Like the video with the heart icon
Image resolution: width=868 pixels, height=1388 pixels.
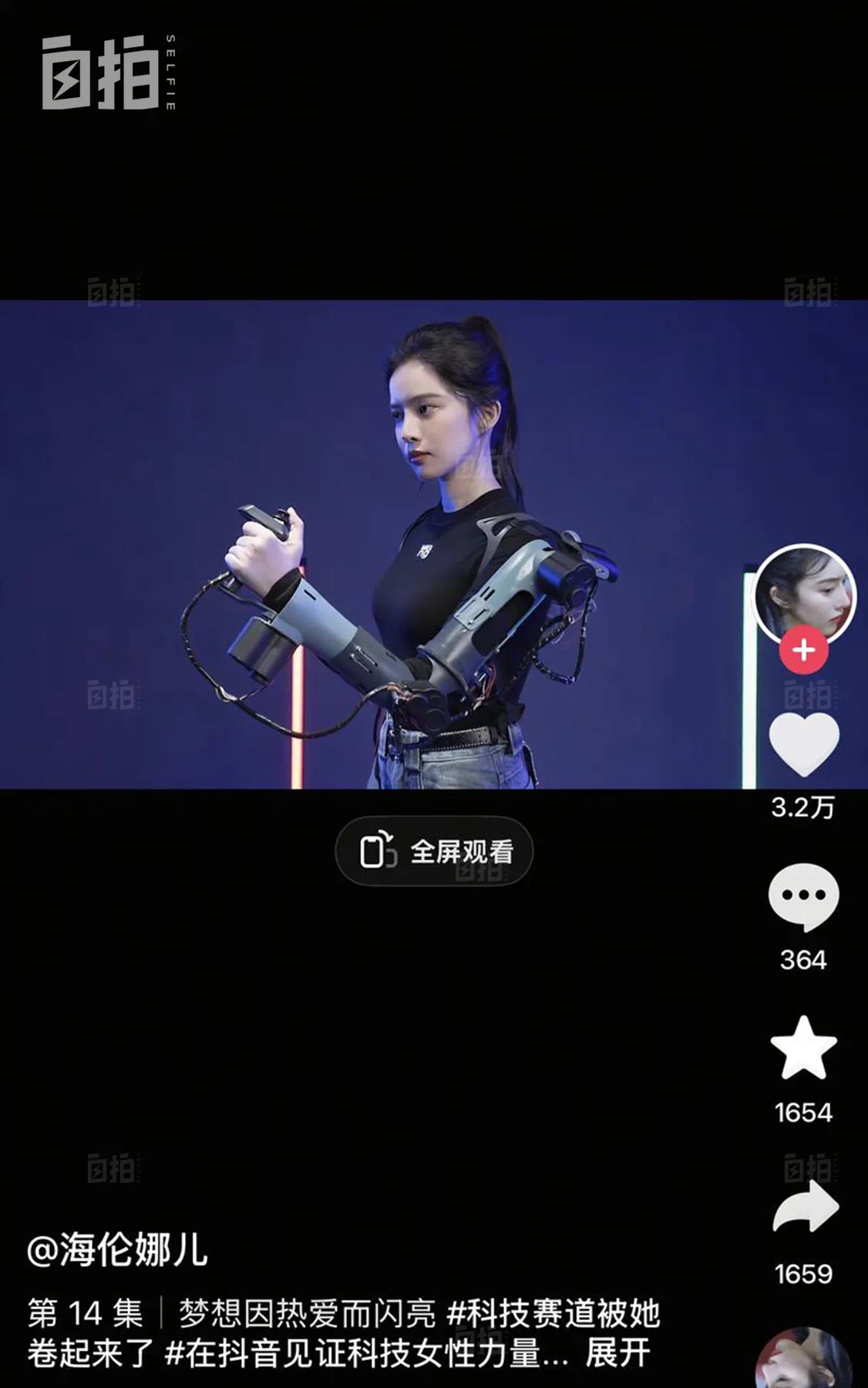pos(803,744)
